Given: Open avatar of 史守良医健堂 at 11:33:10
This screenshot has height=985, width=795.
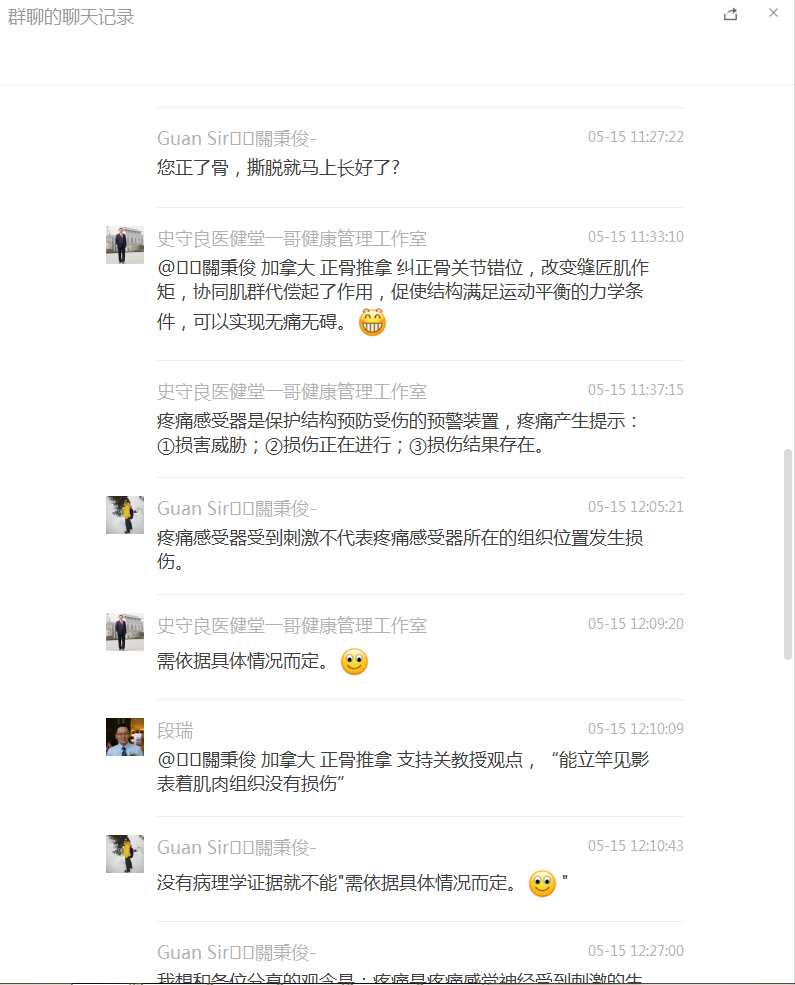Looking at the screenshot, I should [125, 245].
